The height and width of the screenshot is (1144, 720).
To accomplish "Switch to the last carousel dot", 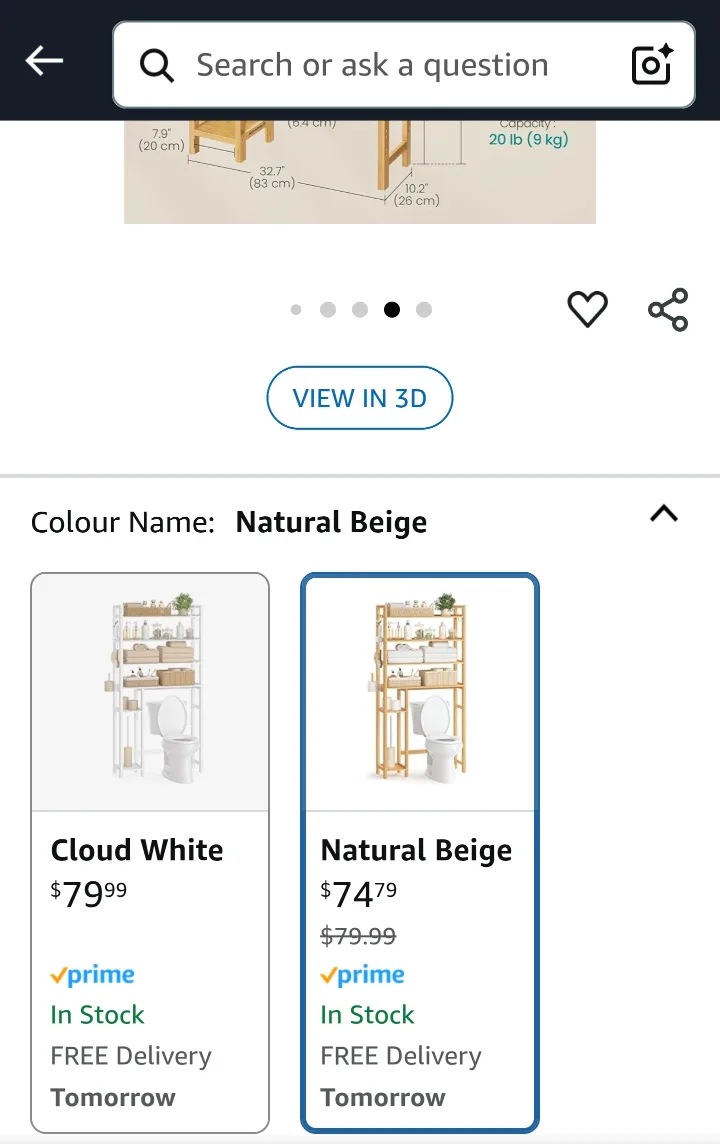I will [x=424, y=309].
